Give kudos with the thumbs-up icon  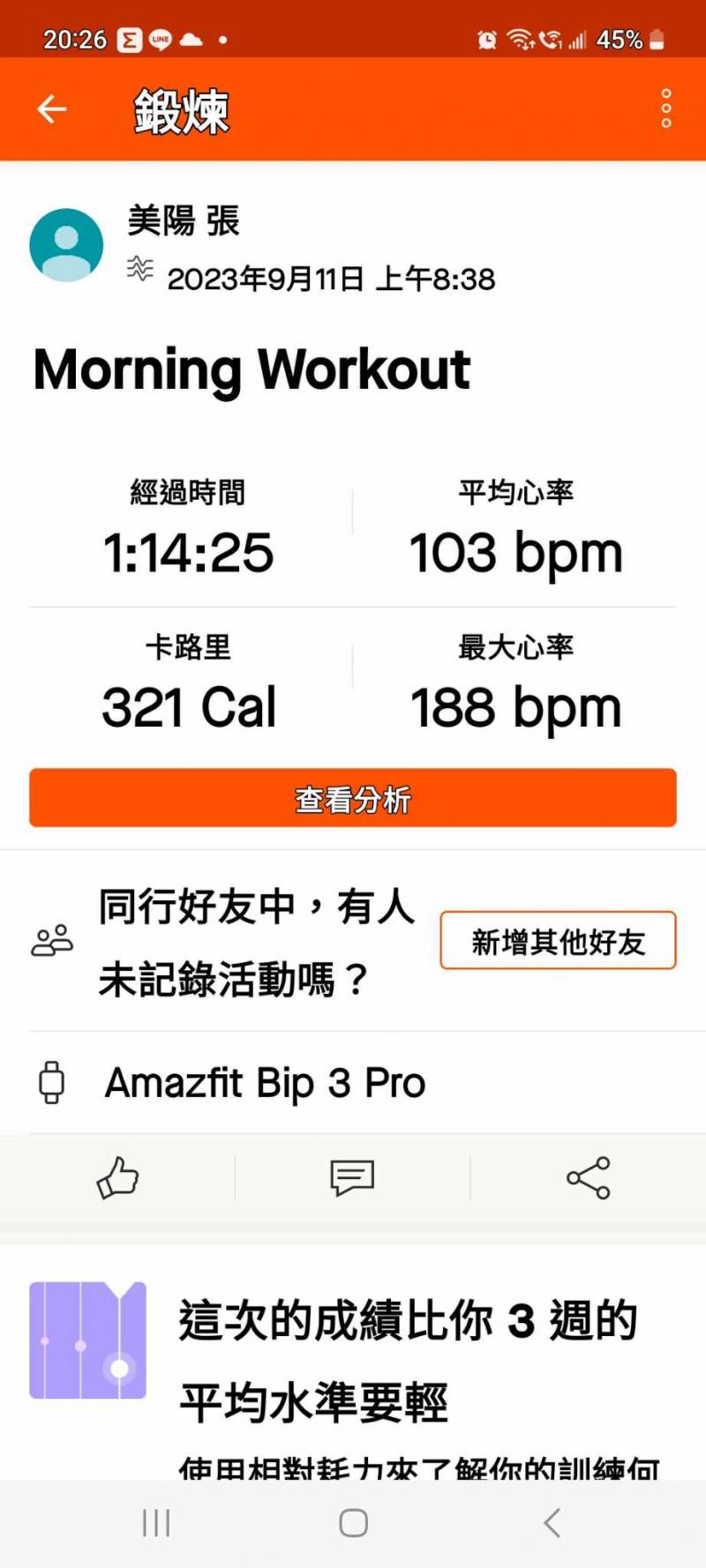click(117, 1178)
